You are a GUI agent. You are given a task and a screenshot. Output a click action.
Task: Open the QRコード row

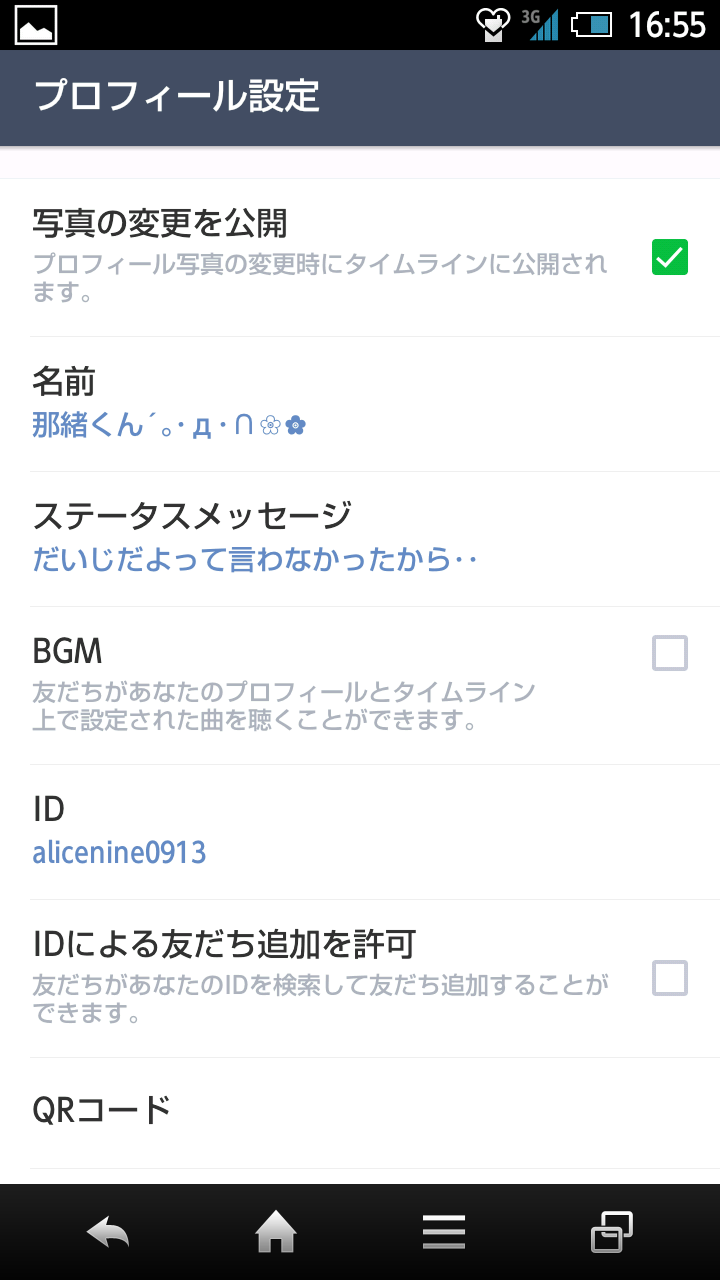pyautogui.click(x=360, y=1113)
